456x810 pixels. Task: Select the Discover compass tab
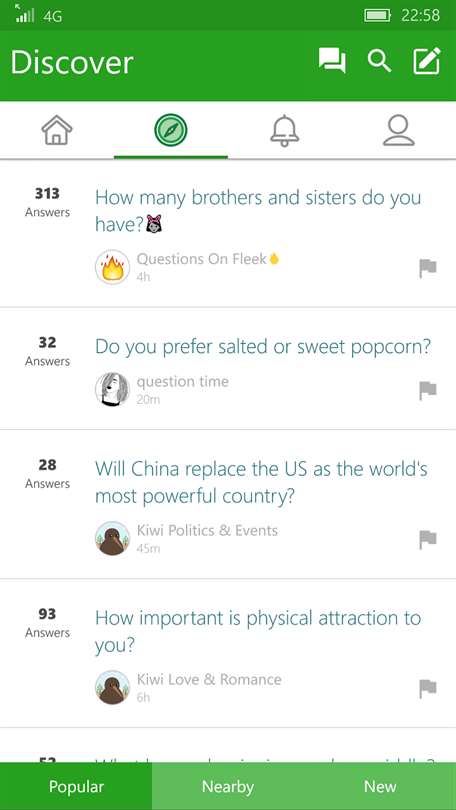click(x=171, y=130)
